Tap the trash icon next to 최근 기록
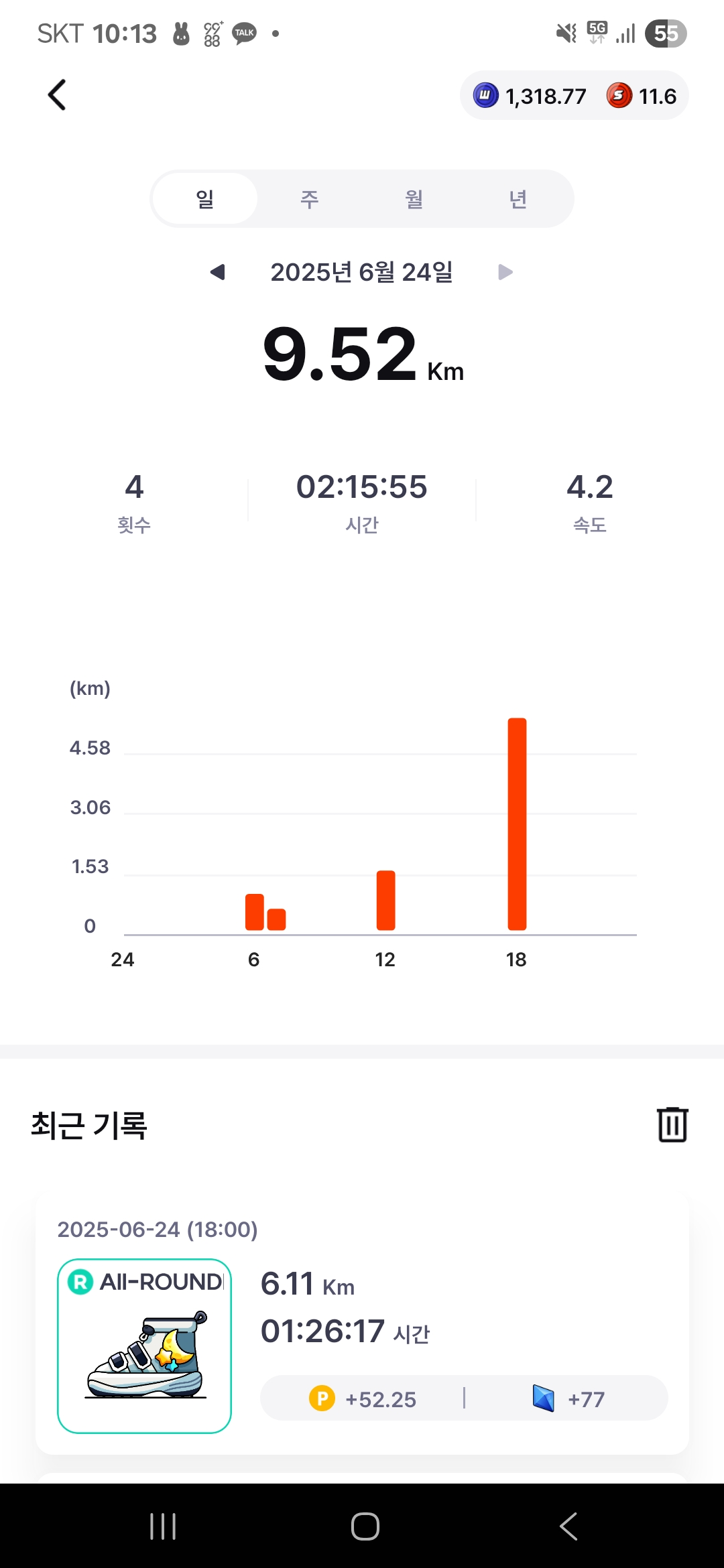724x1568 pixels. 672,1124
